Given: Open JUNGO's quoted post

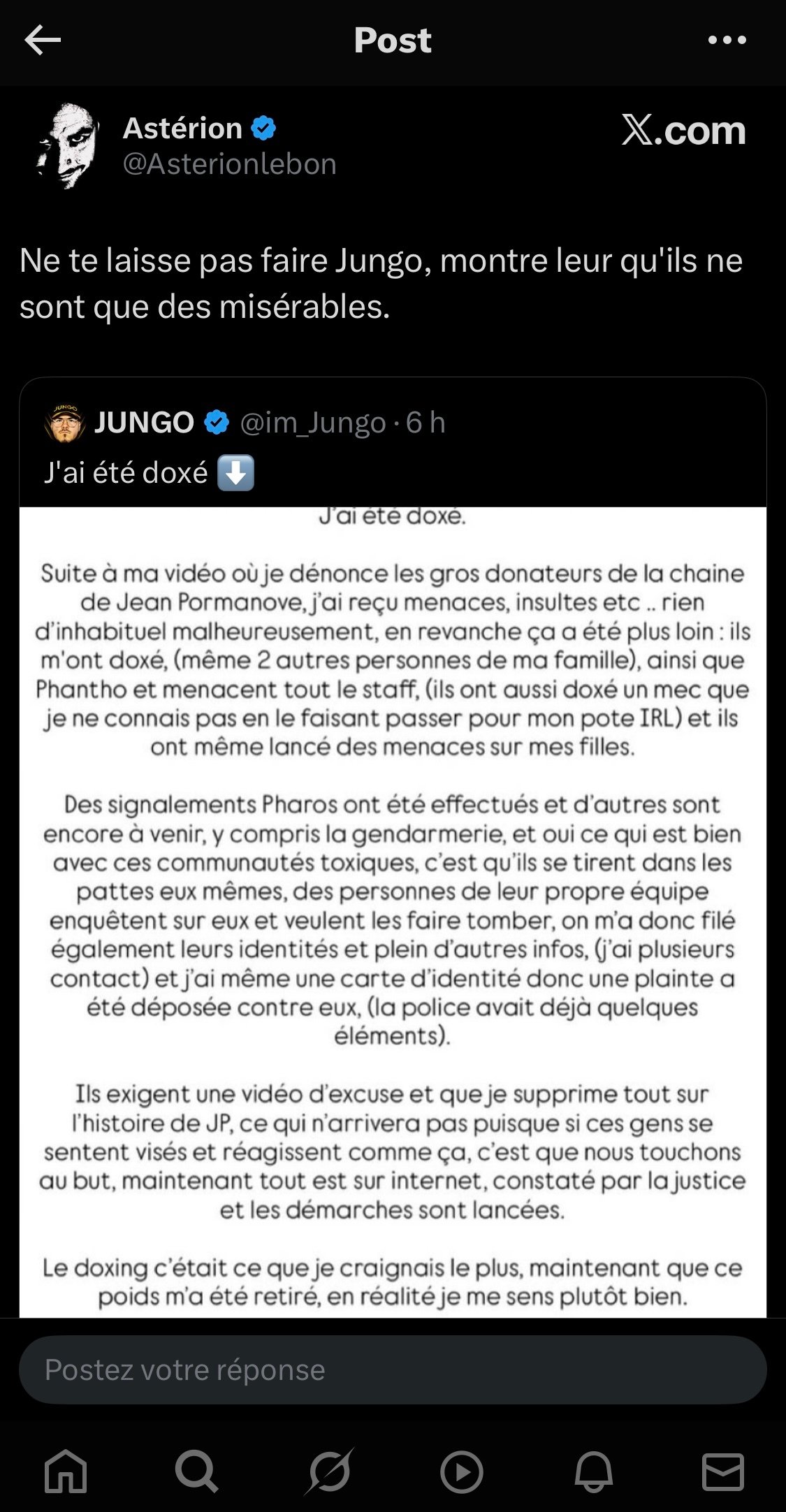Looking at the screenshot, I should [x=393, y=847].
